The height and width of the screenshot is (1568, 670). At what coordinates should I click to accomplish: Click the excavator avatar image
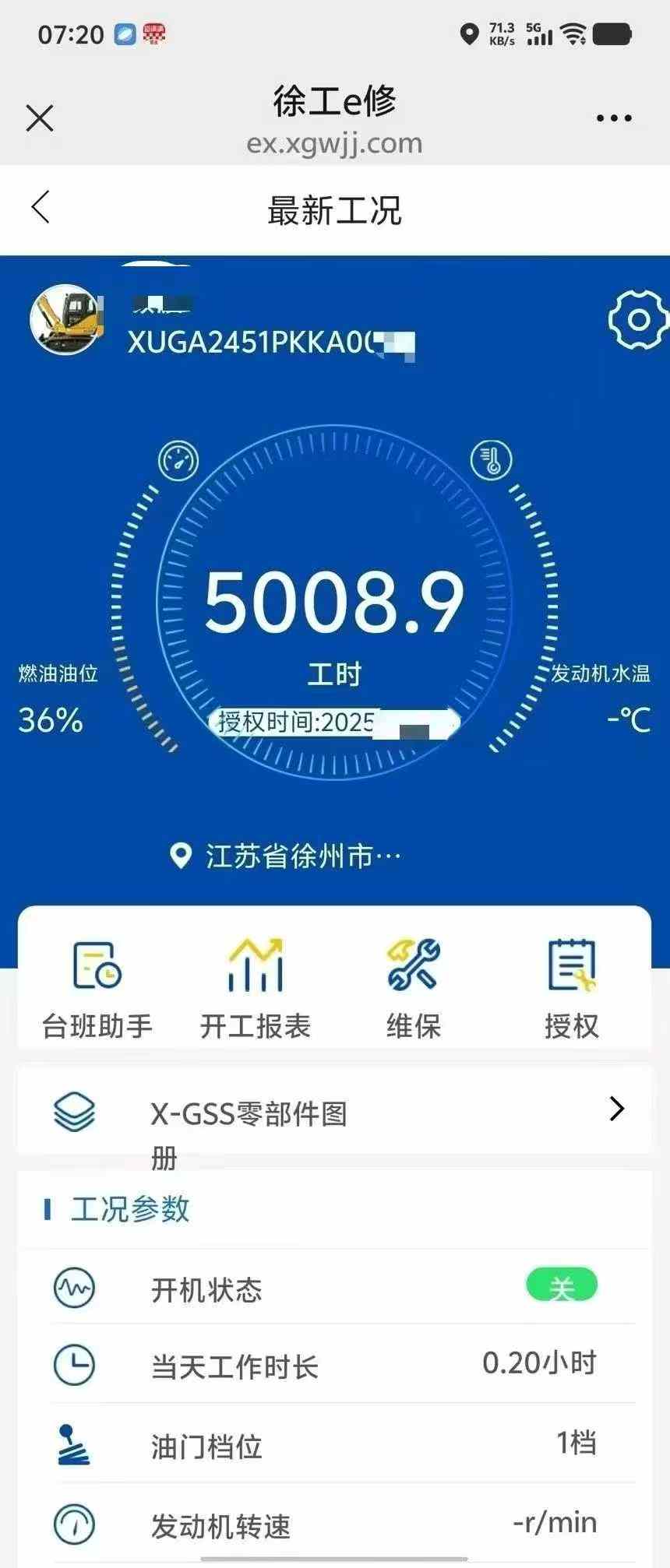tap(67, 319)
